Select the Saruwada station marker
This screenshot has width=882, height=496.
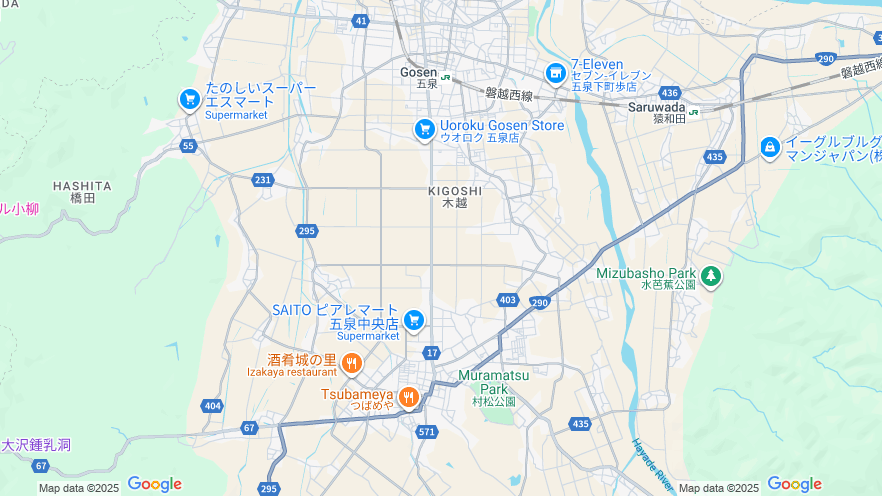(693, 110)
